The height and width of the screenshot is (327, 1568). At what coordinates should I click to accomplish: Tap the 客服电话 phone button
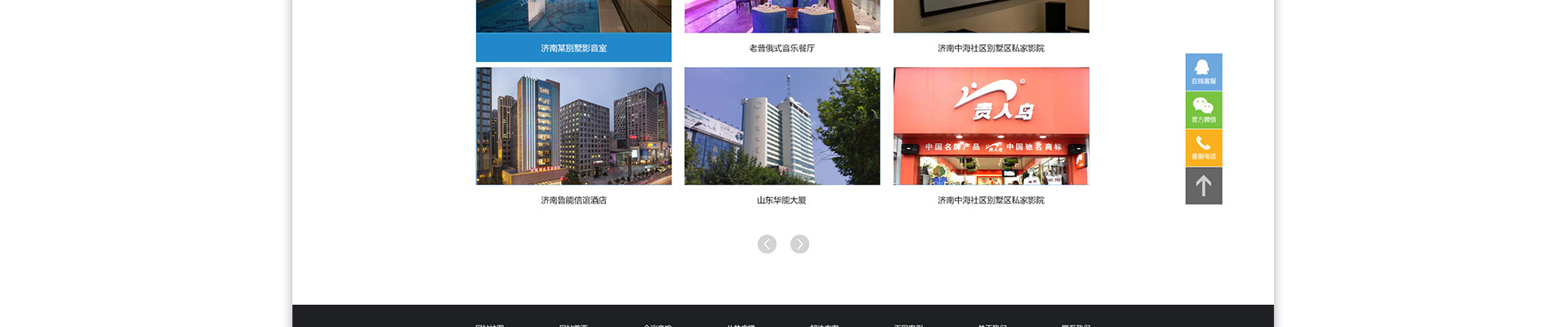[1203, 148]
